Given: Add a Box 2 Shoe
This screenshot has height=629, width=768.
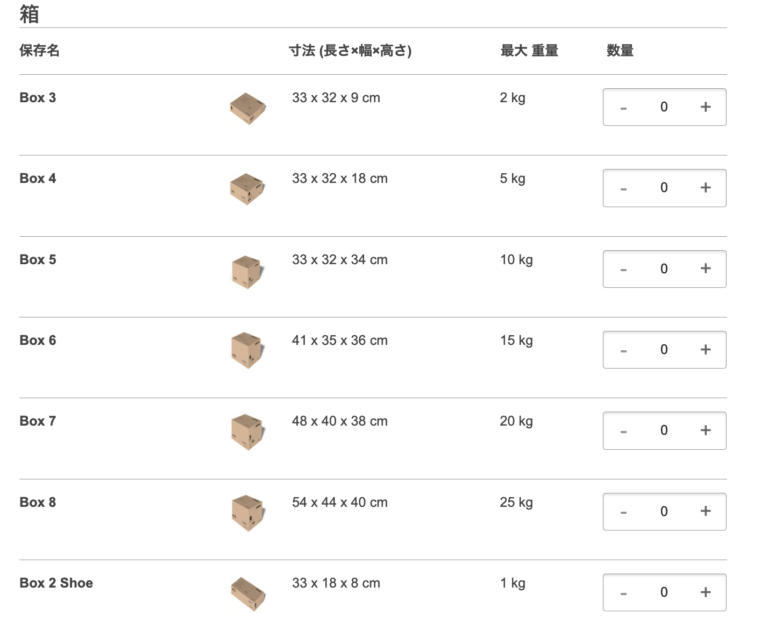Looking at the screenshot, I should point(705,592).
